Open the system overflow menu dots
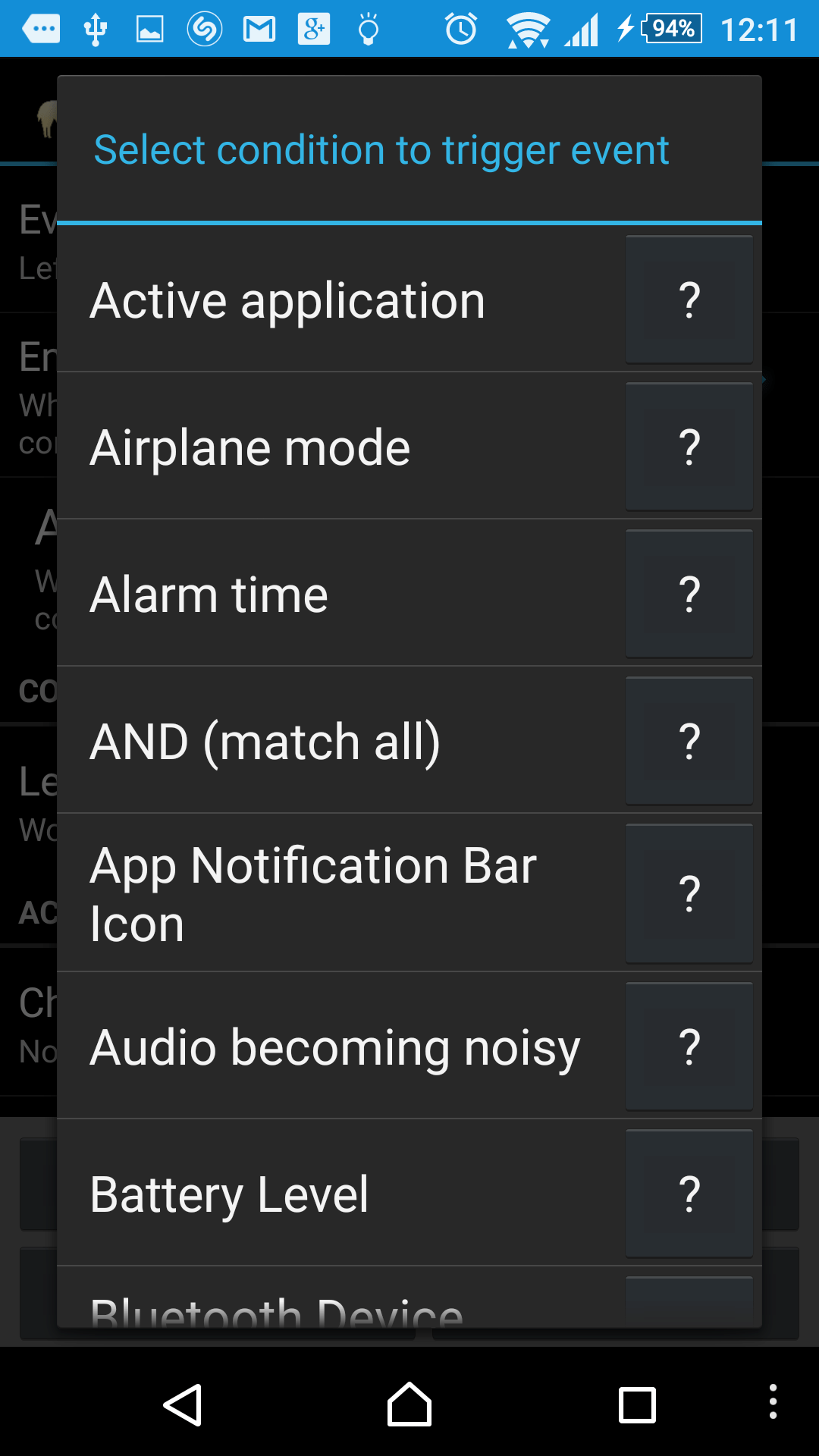The image size is (819, 1456). (x=773, y=1401)
